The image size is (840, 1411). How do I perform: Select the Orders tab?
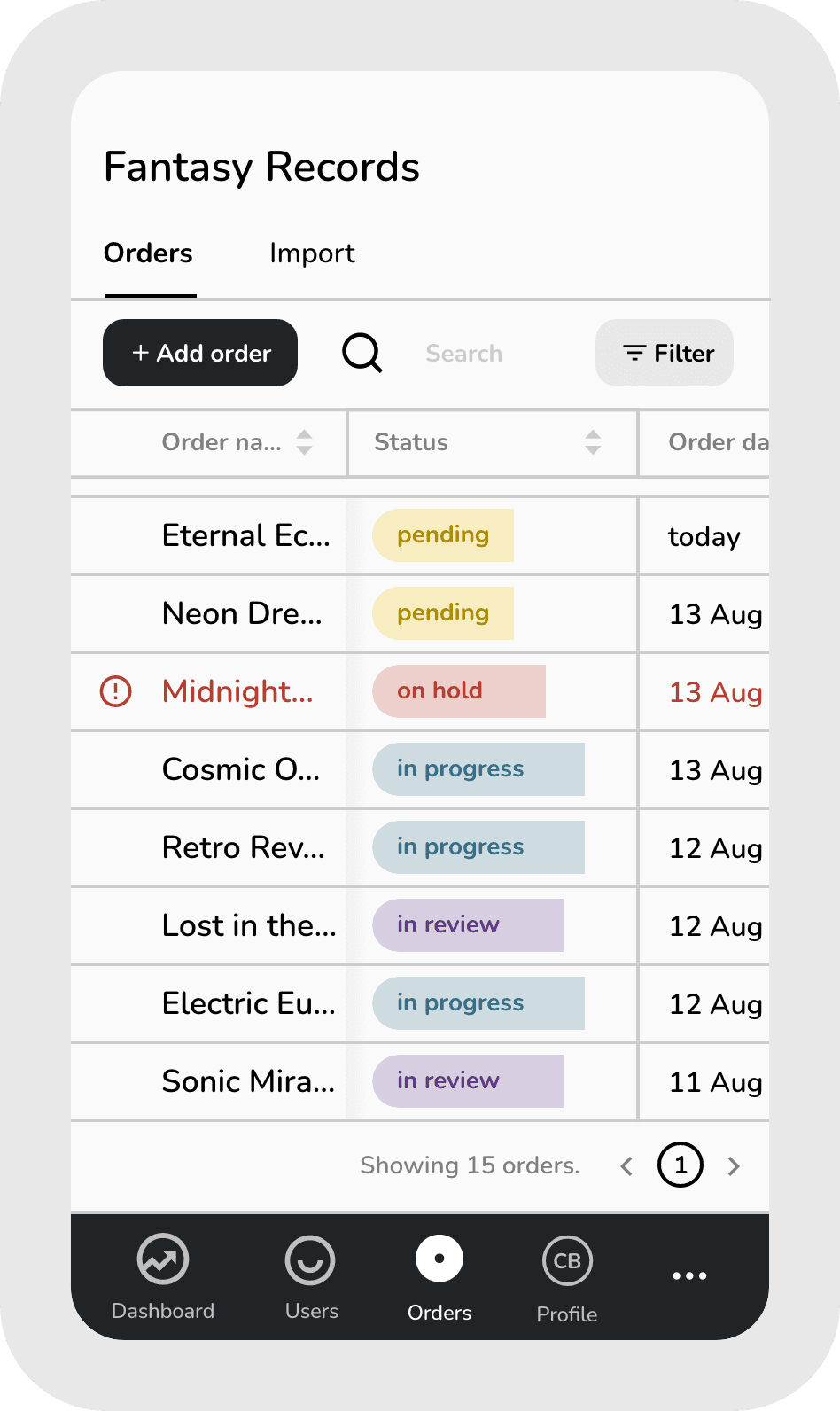tap(148, 253)
